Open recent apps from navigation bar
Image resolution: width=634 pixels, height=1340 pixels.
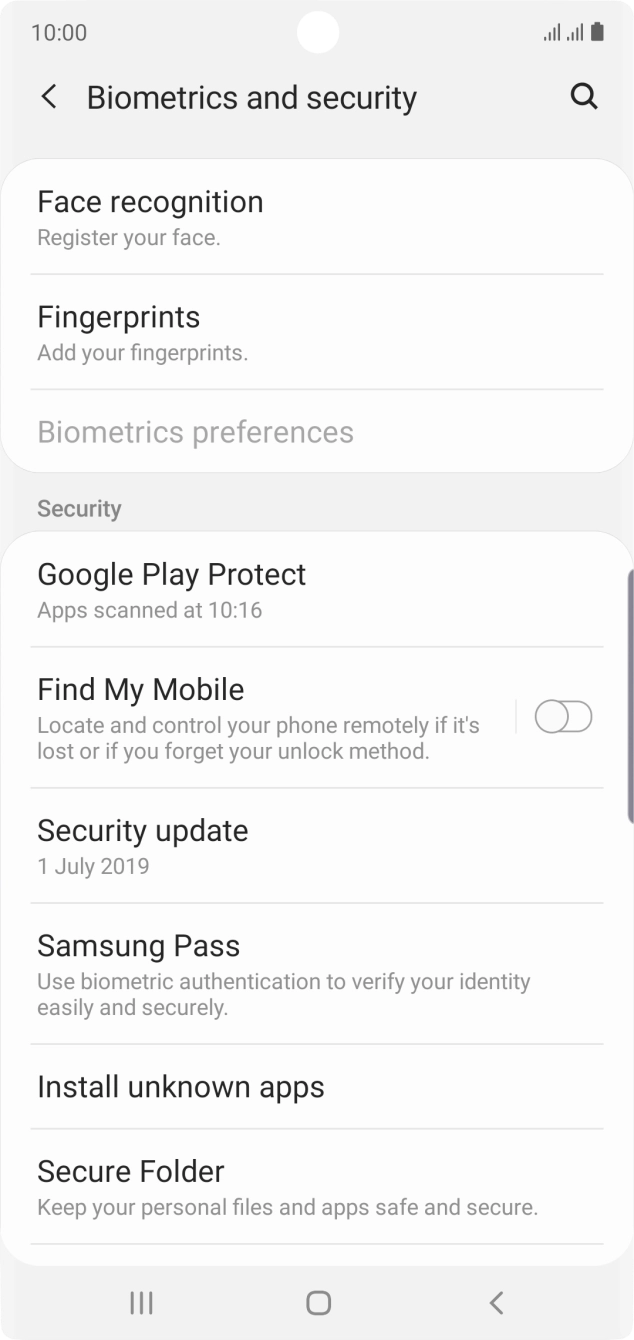click(141, 1302)
